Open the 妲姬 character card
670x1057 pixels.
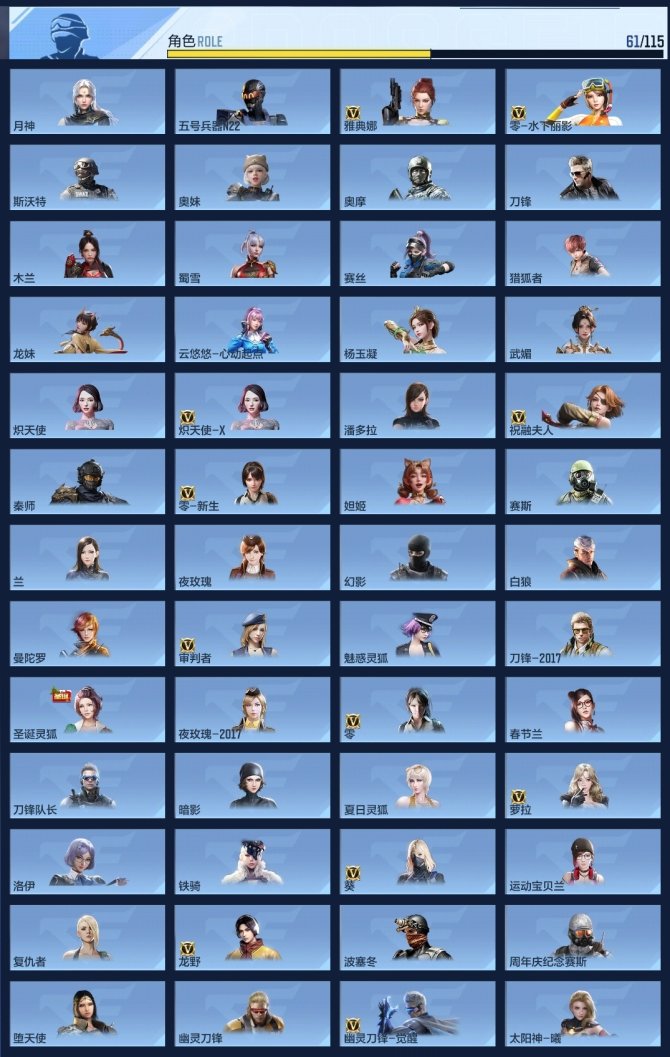[417, 481]
